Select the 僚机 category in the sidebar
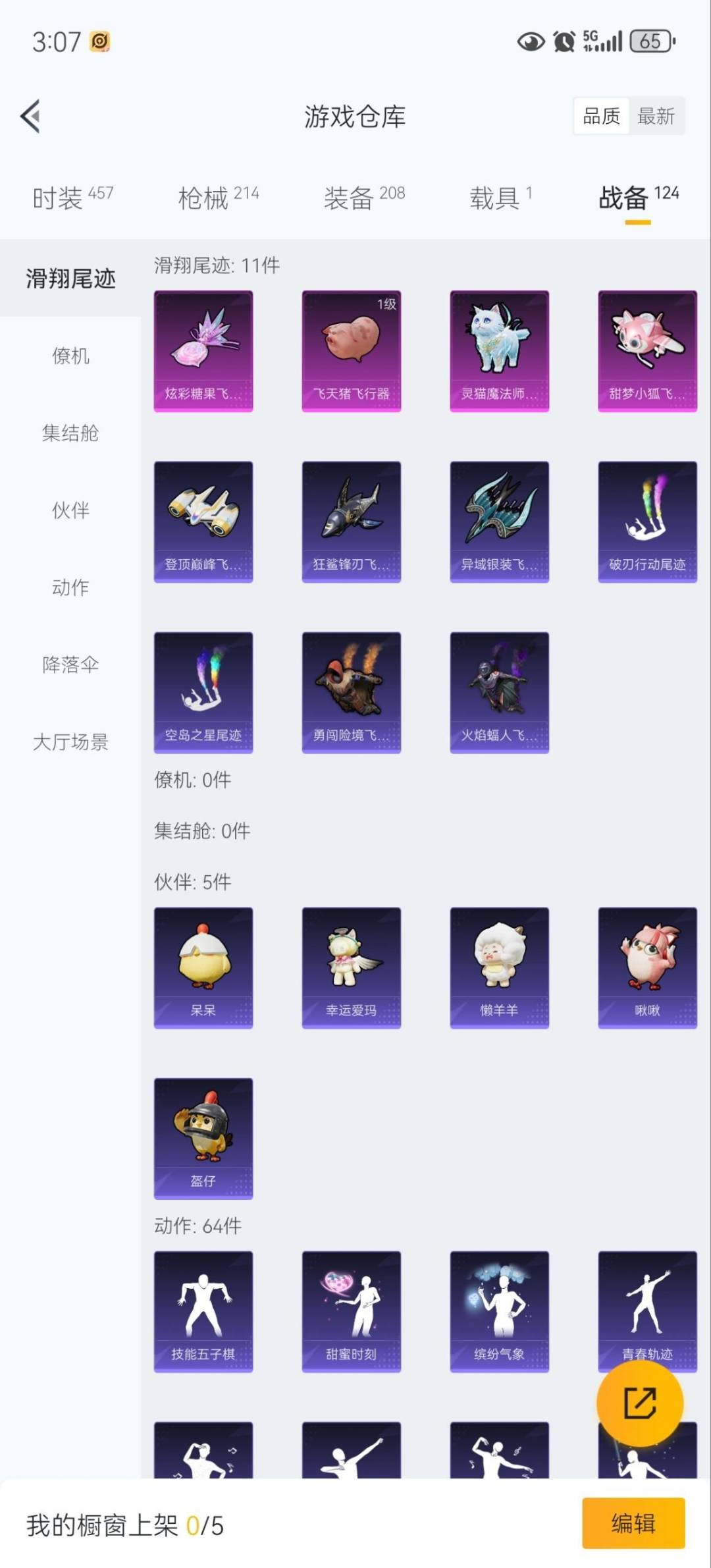Viewport: 711px width, 1568px height. click(x=70, y=356)
